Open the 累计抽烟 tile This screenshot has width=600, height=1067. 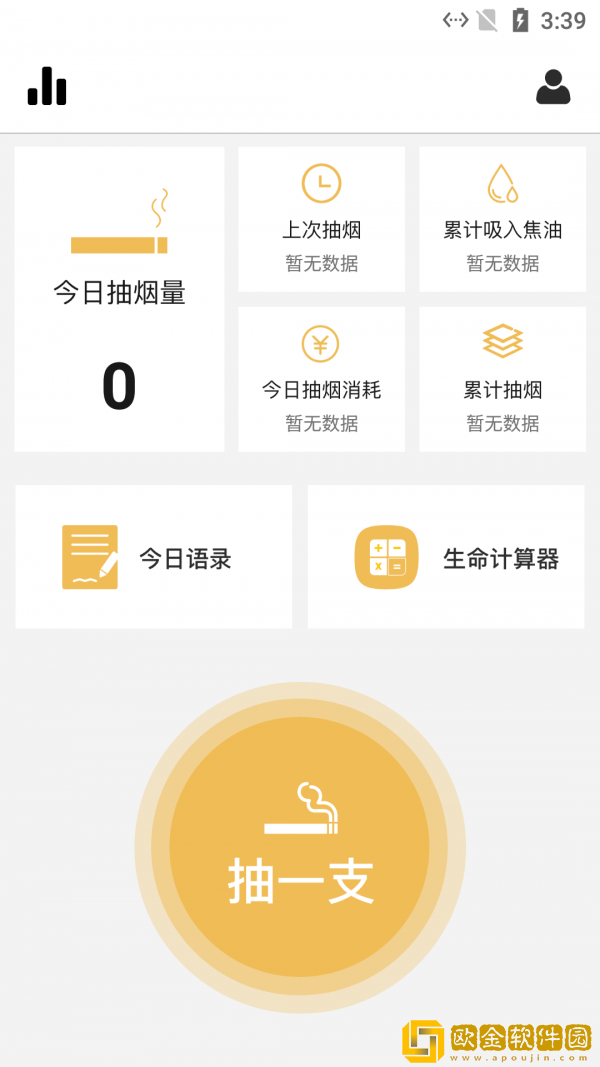(x=502, y=379)
